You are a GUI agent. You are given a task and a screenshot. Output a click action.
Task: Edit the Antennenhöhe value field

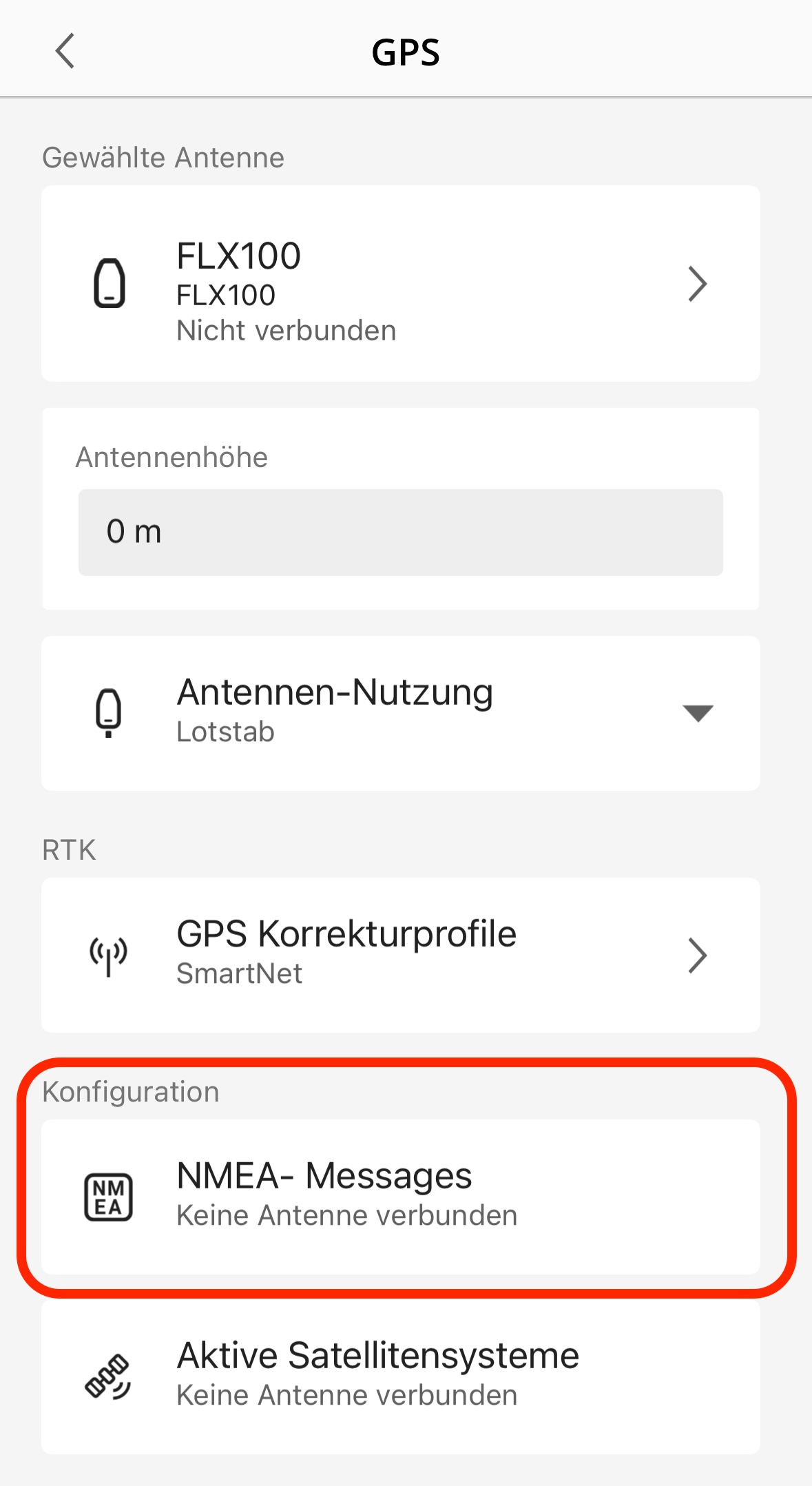tap(400, 532)
